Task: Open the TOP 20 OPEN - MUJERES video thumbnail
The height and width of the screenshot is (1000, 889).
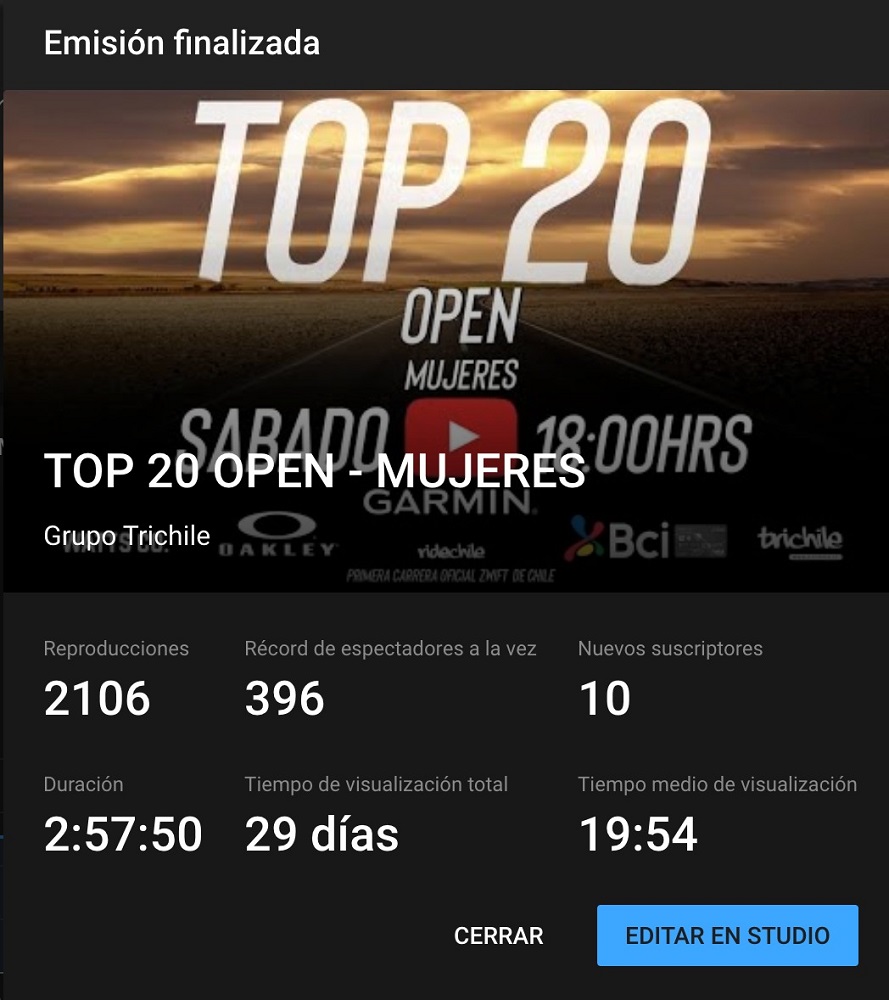Action: point(460,436)
